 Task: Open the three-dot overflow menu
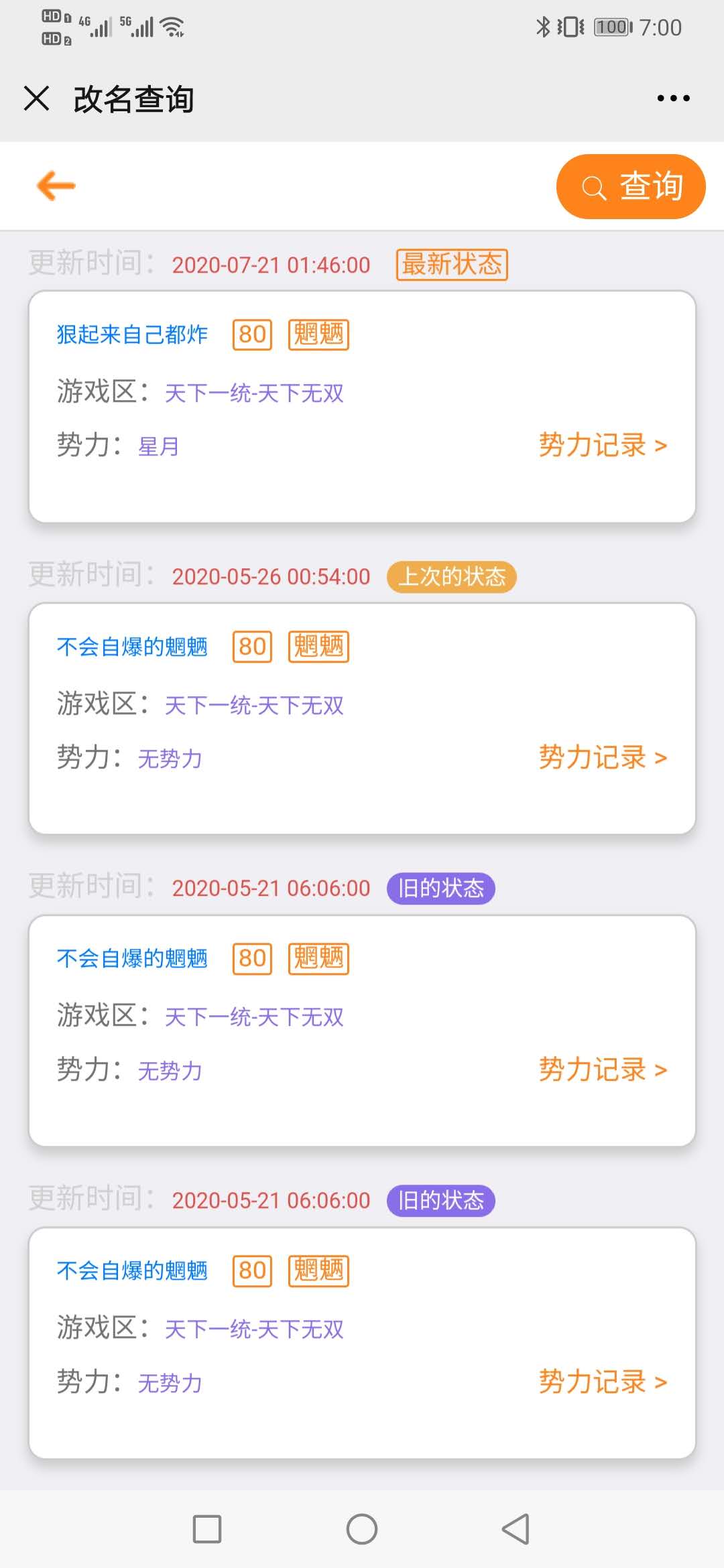[x=673, y=99]
